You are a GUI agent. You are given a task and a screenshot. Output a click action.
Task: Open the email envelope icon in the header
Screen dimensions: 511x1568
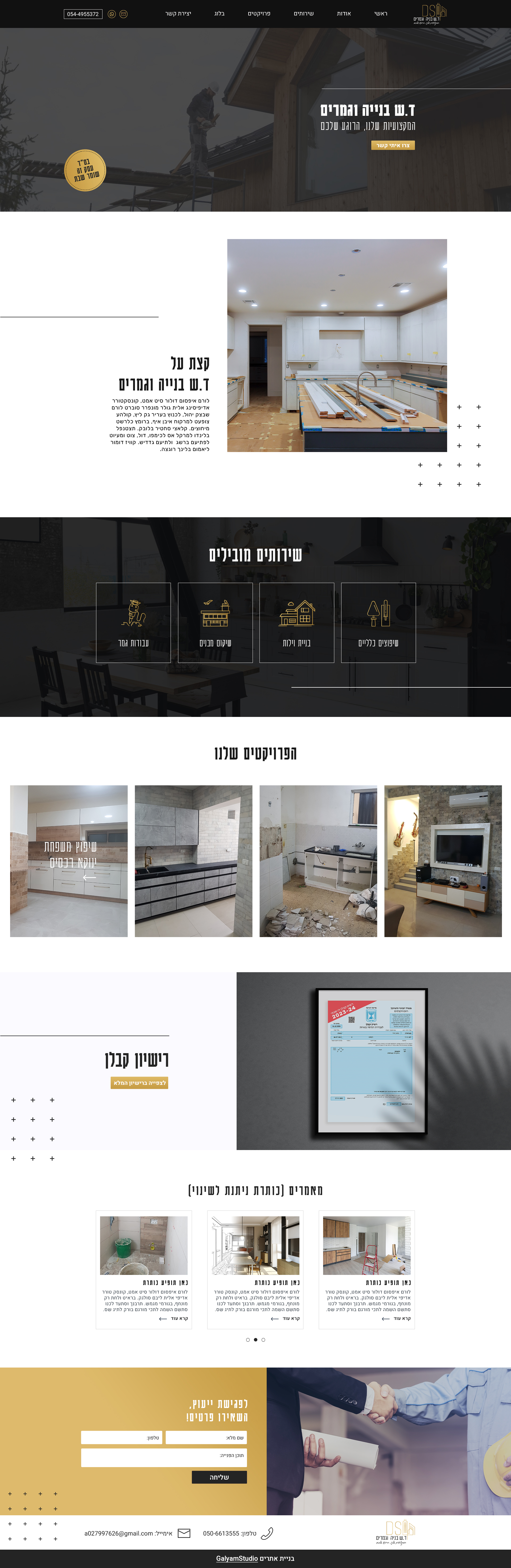click(123, 14)
